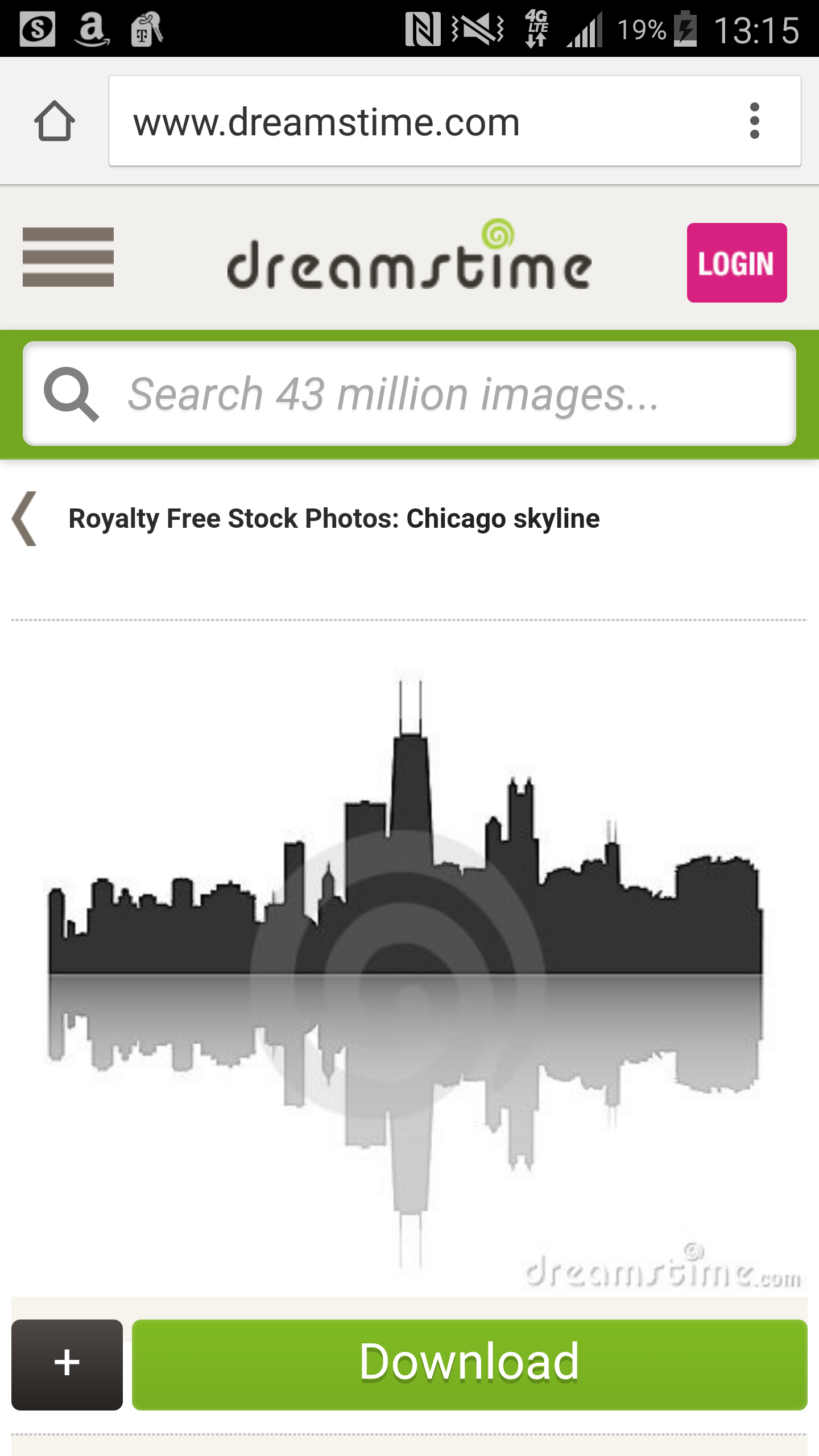The height and width of the screenshot is (1456, 819).
Task: Tap the browser home icon
Action: click(x=55, y=121)
